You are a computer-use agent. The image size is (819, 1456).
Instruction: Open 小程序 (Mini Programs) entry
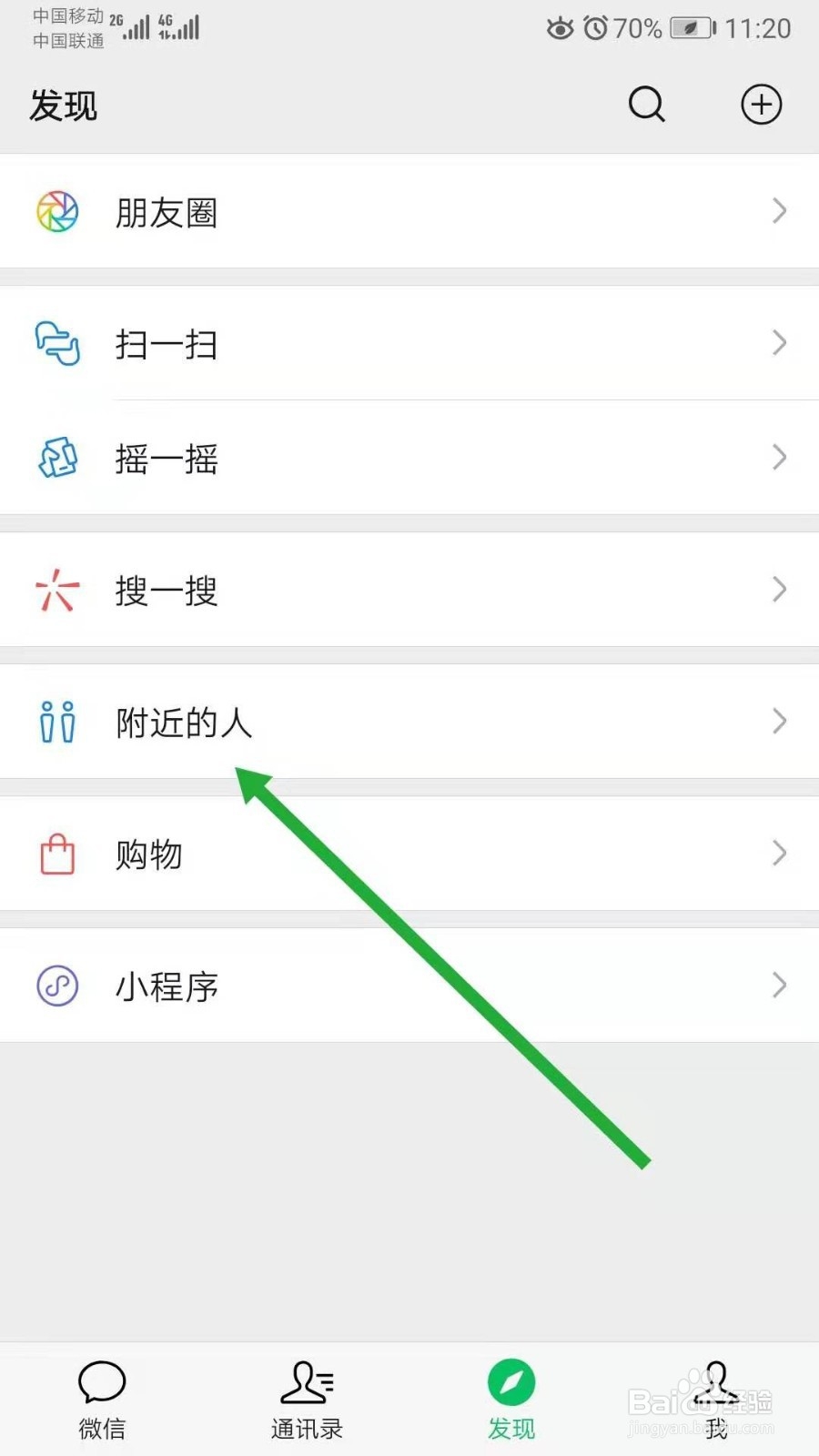click(x=167, y=985)
